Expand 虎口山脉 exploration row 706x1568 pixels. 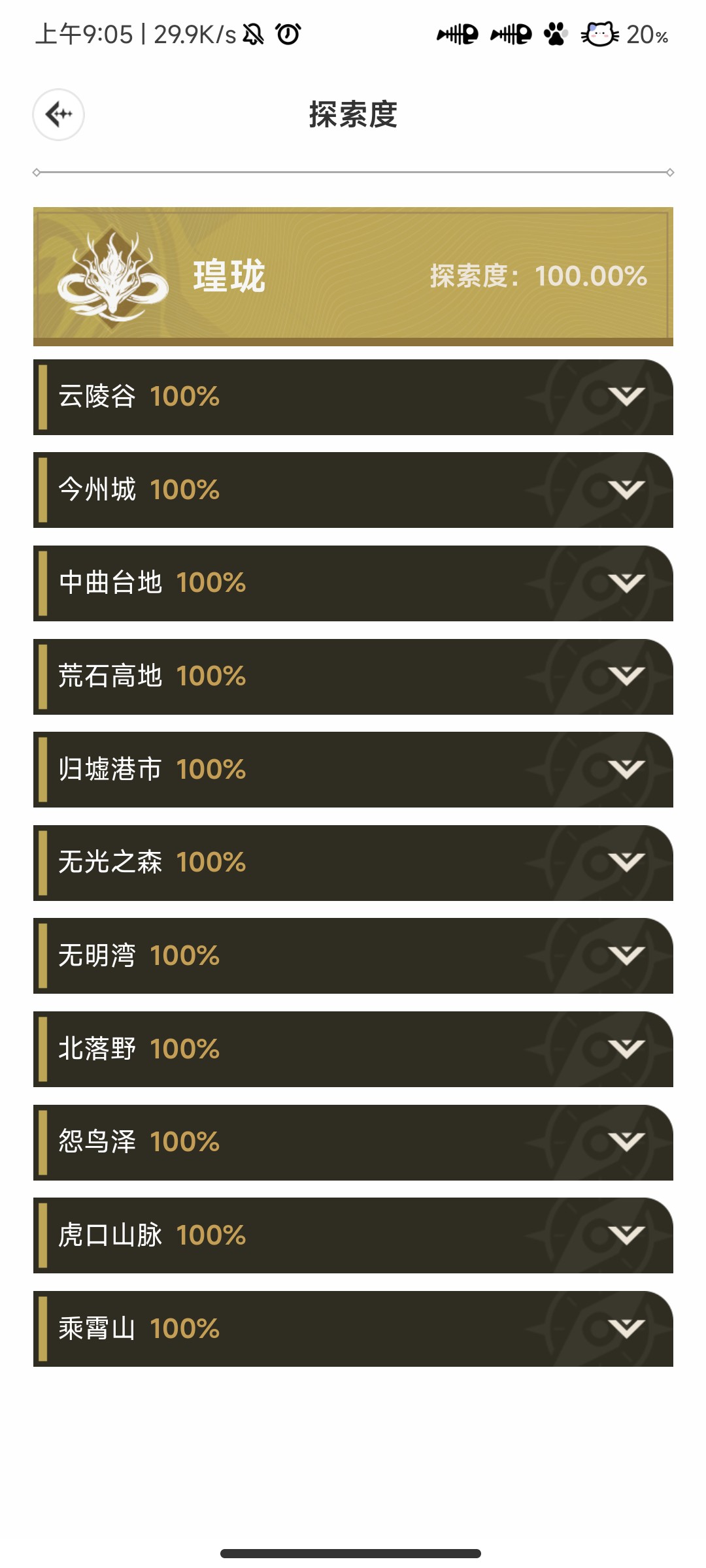pyautogui.click(x=626, y=1235)
